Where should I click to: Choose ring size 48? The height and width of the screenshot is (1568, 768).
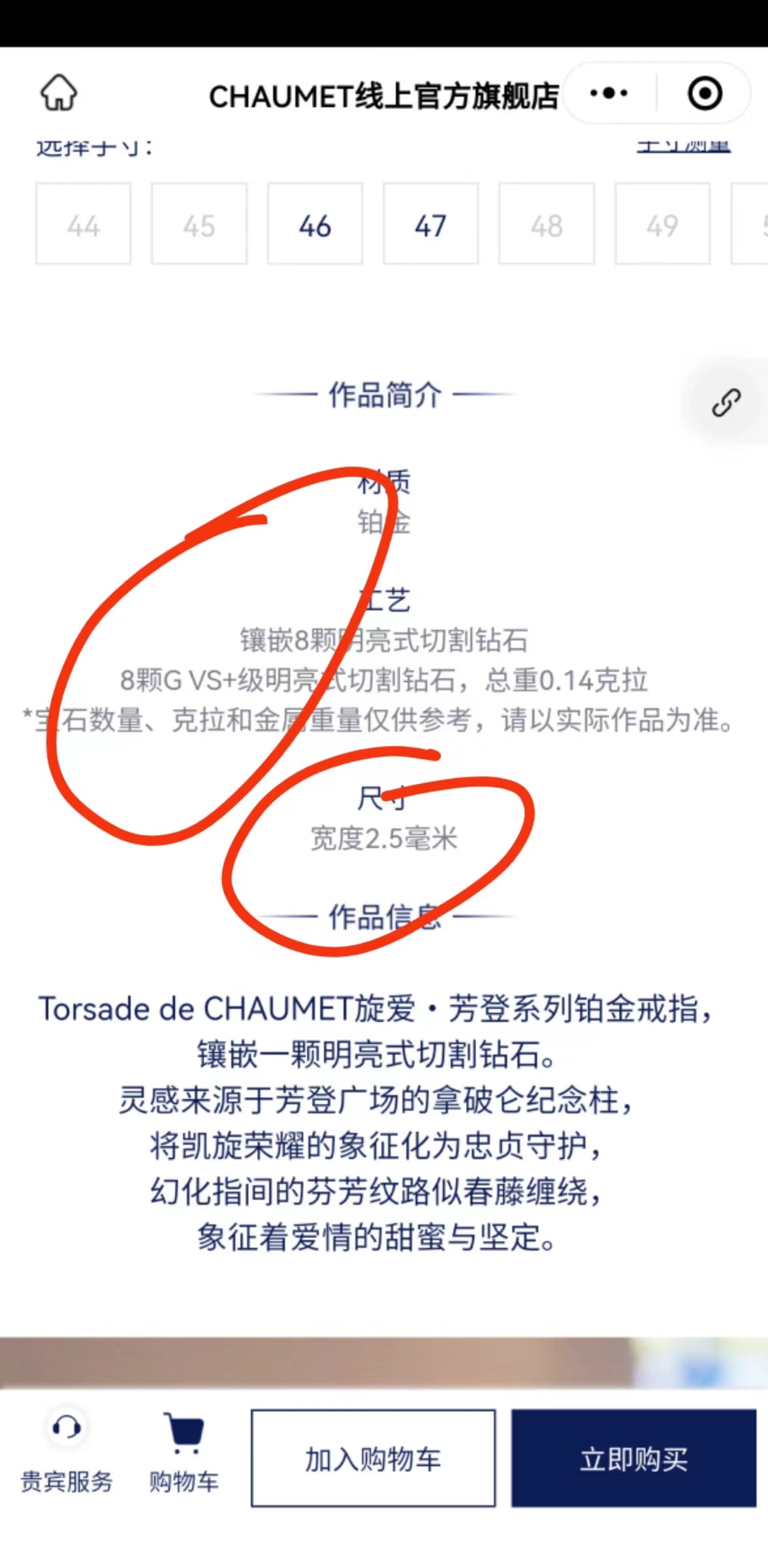(547, 224)
